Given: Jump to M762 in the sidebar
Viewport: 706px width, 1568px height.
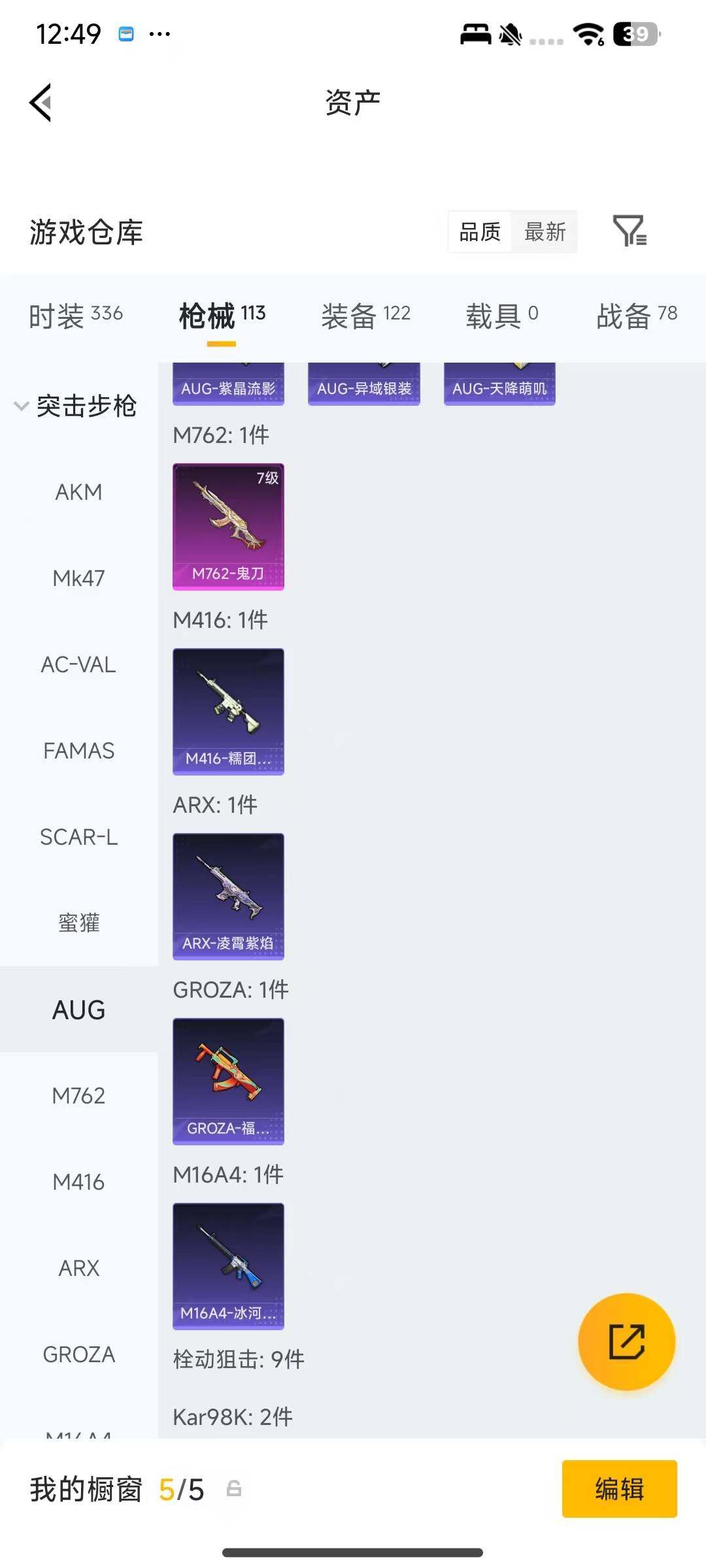Looking at the screenshot, I should click(78, 1096).
